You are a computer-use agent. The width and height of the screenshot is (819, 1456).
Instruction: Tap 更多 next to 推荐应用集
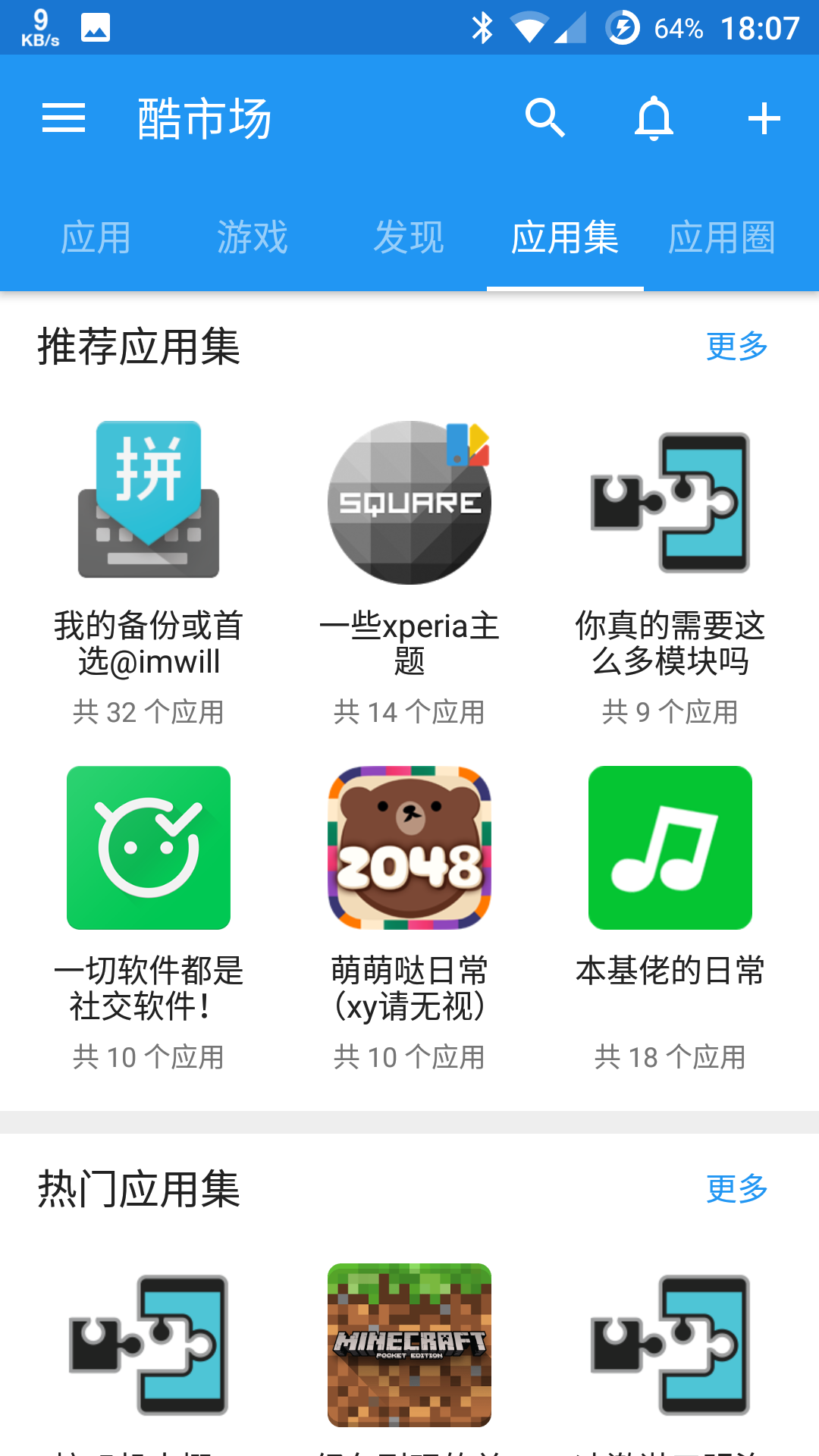click(x=736, y=347)
